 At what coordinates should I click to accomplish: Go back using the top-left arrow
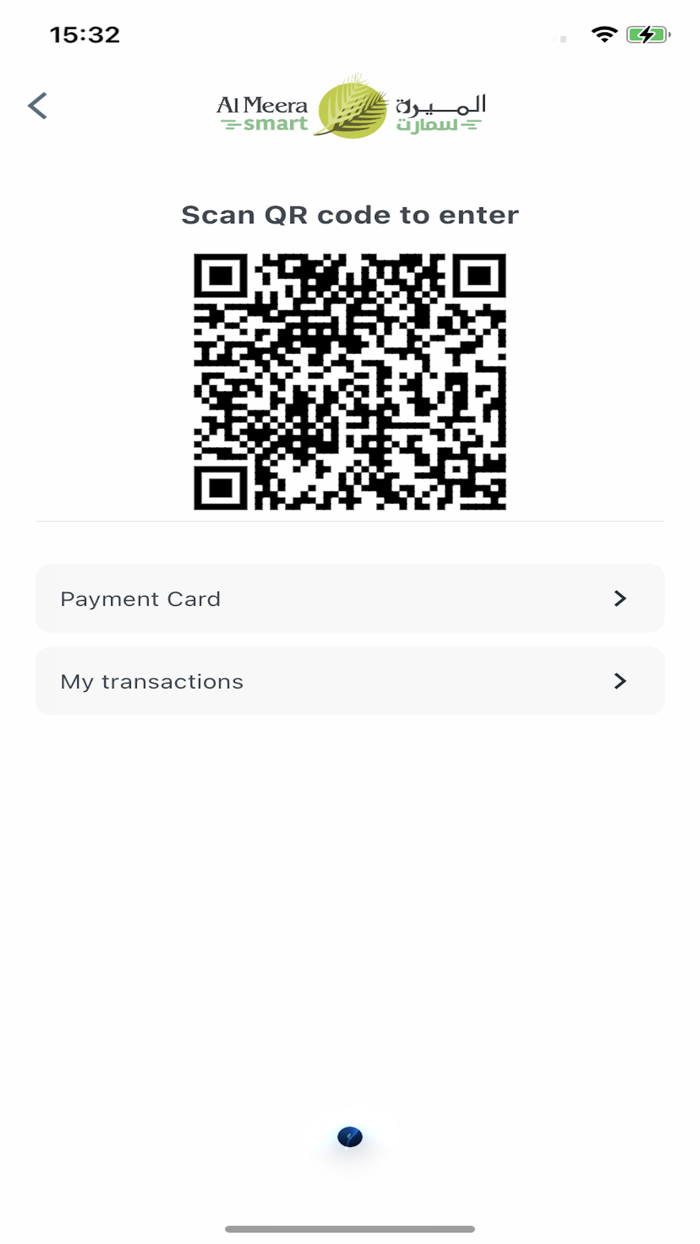[x=38, y=106]
